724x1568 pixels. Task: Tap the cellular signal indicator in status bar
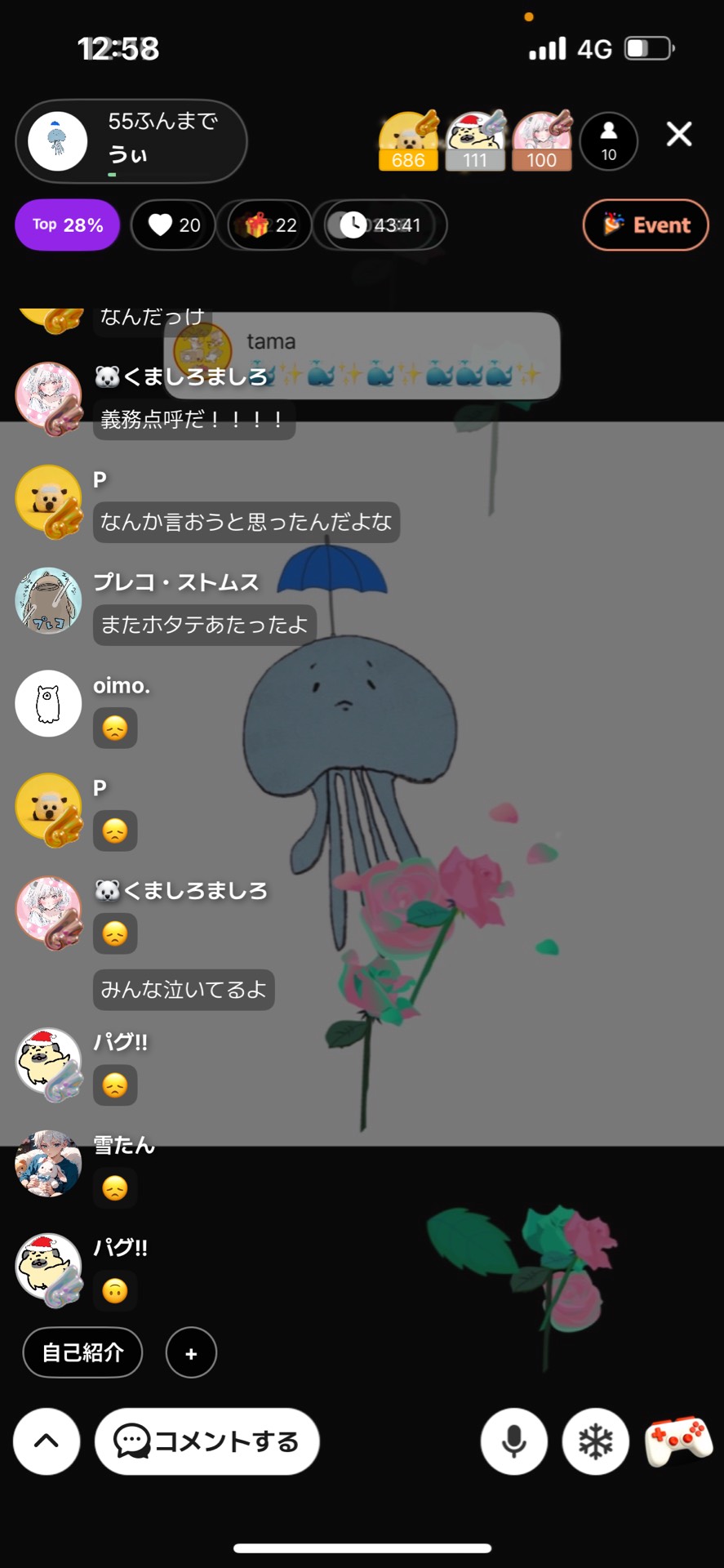click(548, 49)
